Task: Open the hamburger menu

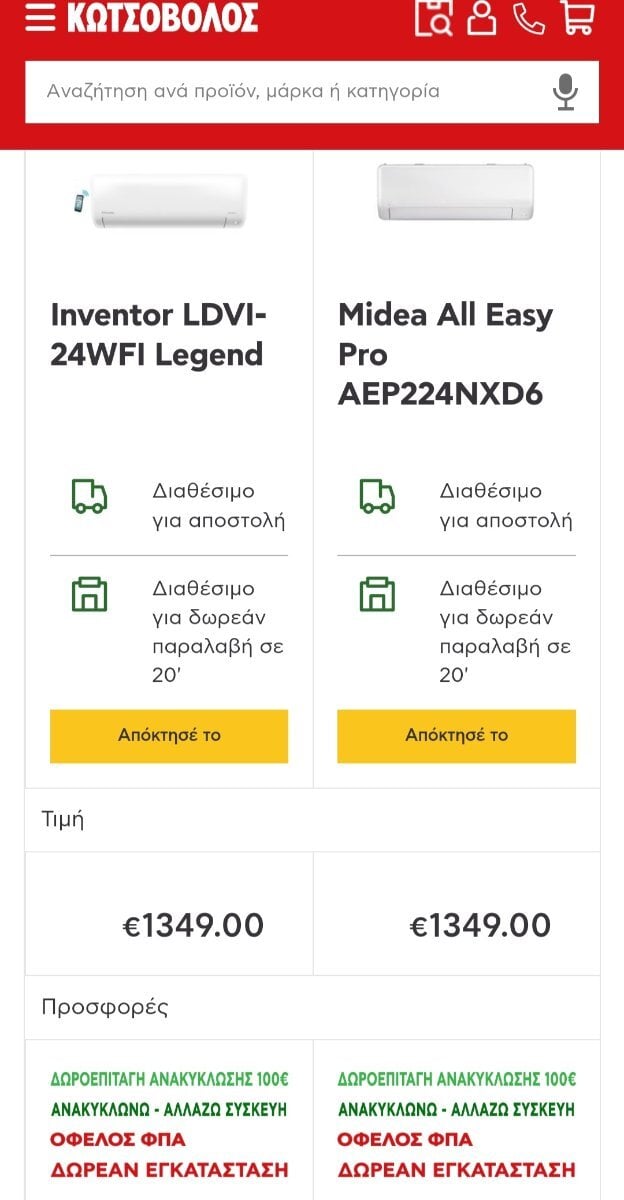Action: pyautogui.click(x=40, y=17)
